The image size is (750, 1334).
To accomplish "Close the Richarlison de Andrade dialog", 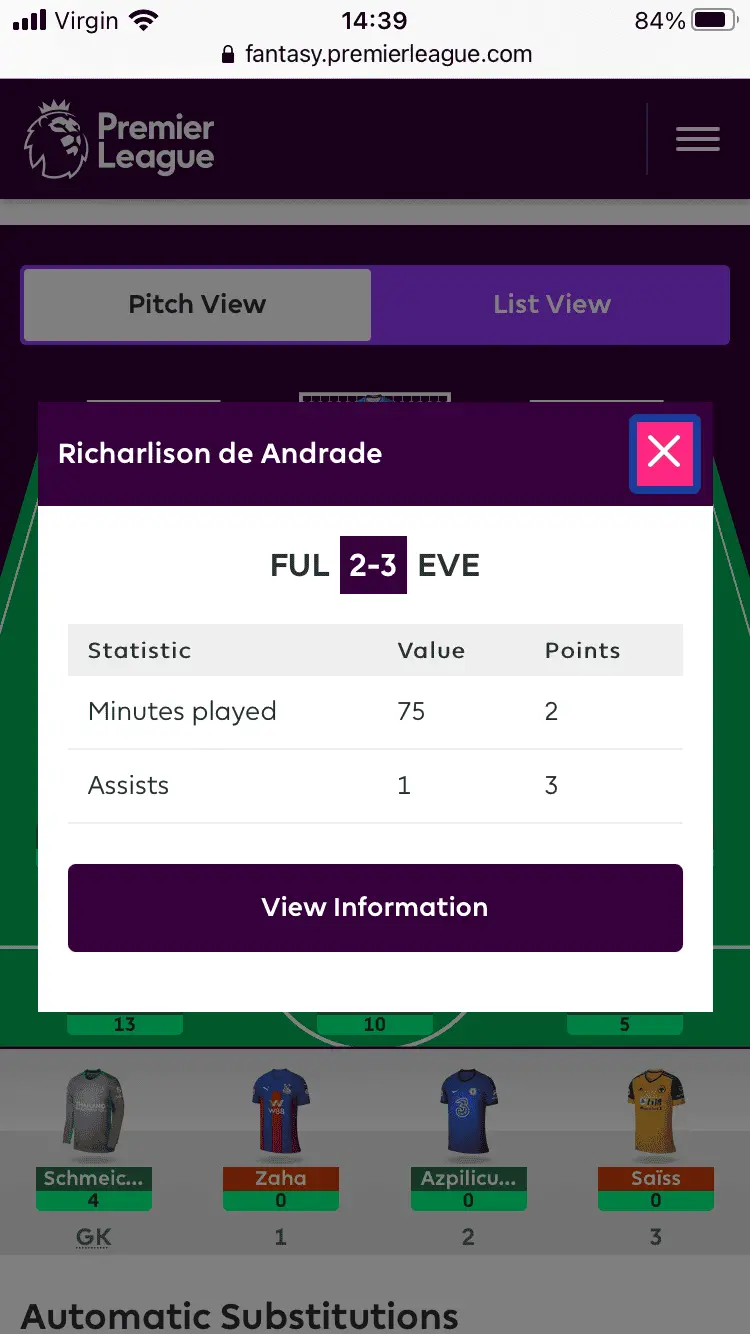I will [664, 453].
